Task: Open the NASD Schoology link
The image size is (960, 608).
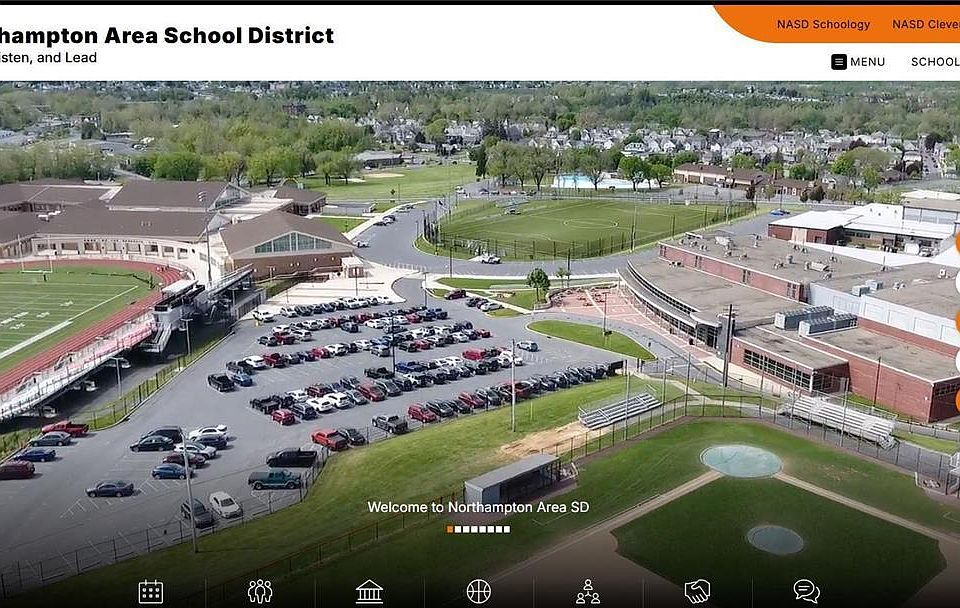Action: tap(823, 24)
